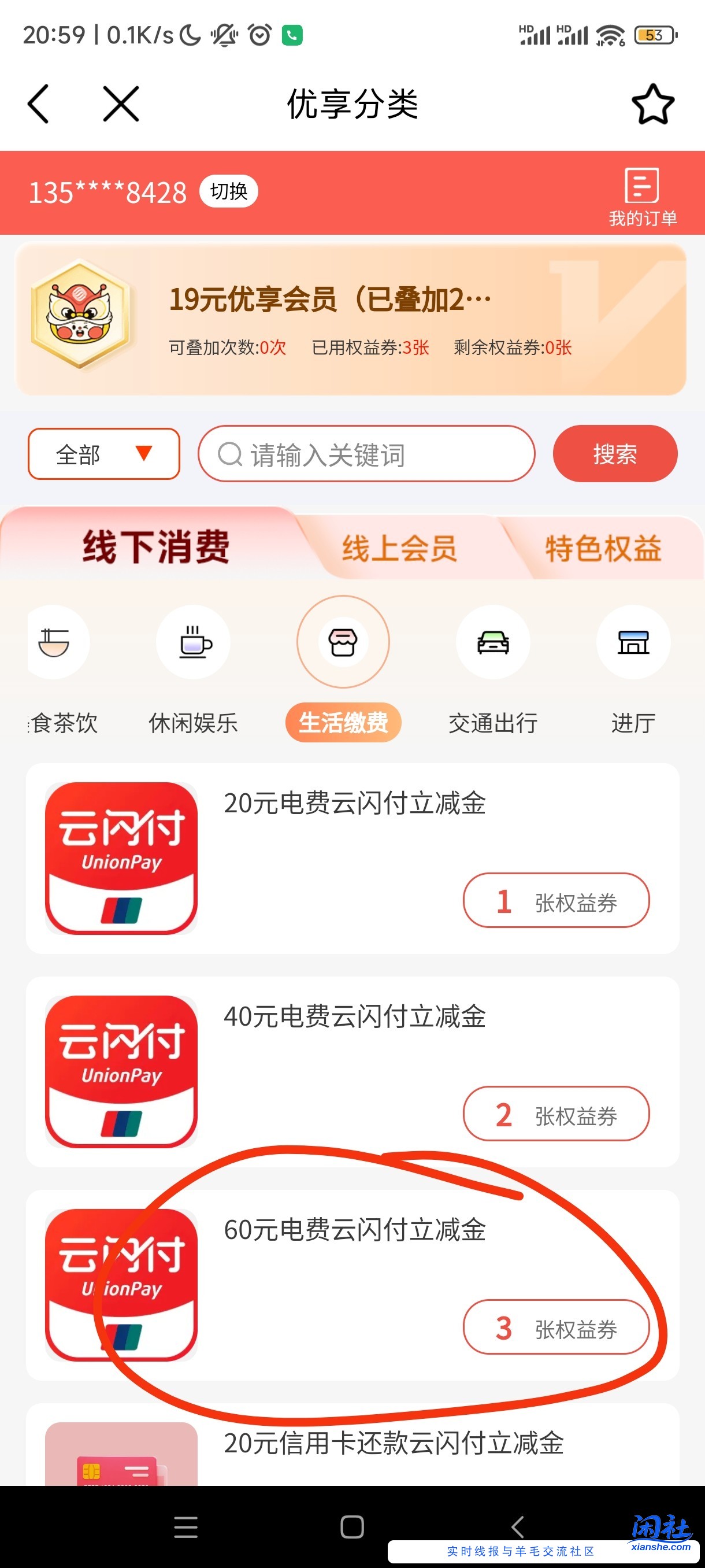Select 3张权益券 for 60元电费云闪付立减金
This screenshot has width=705, height=1568.
[556, 1328]
